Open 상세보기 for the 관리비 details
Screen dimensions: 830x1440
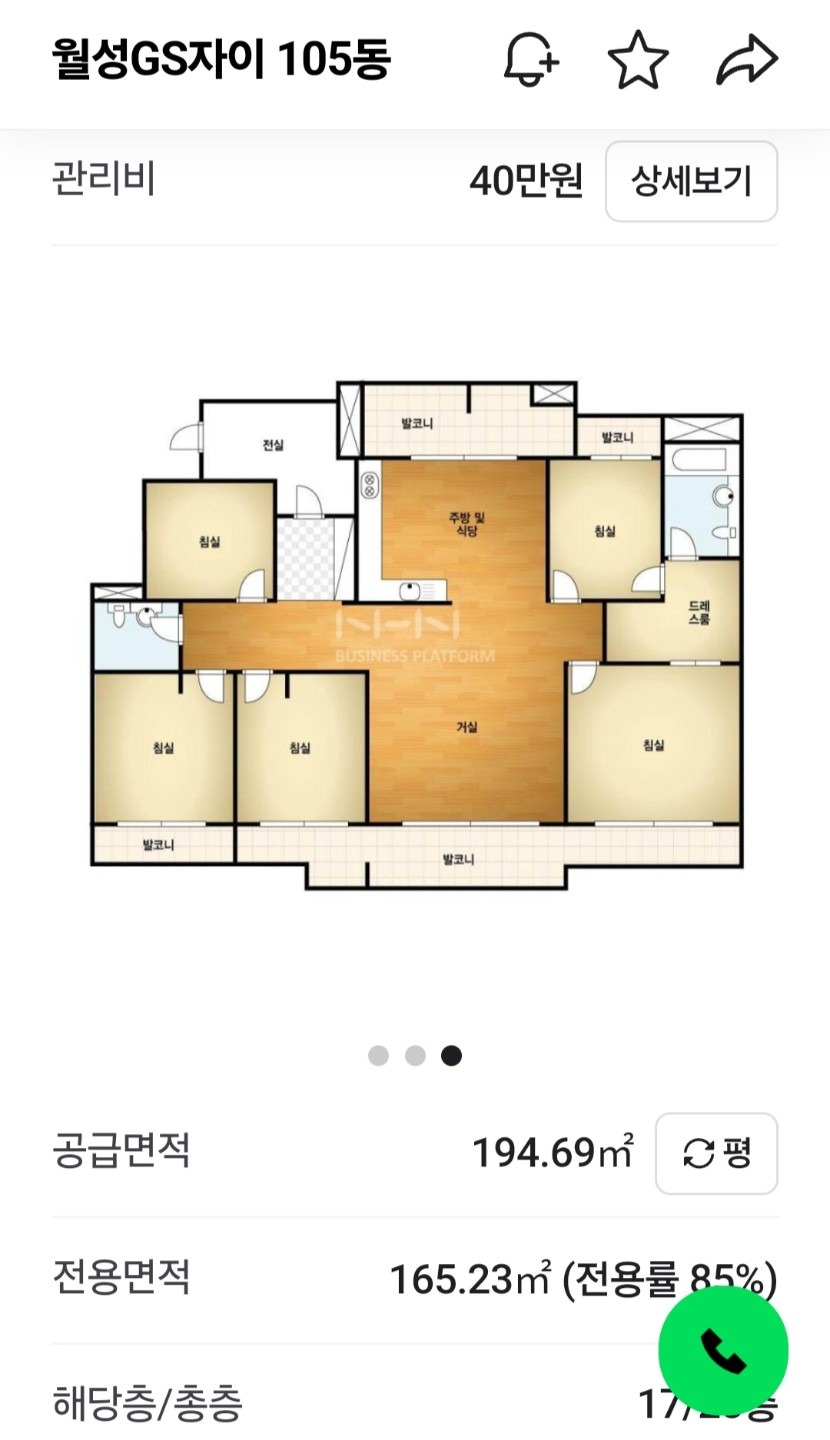click(x=691, y=181)
